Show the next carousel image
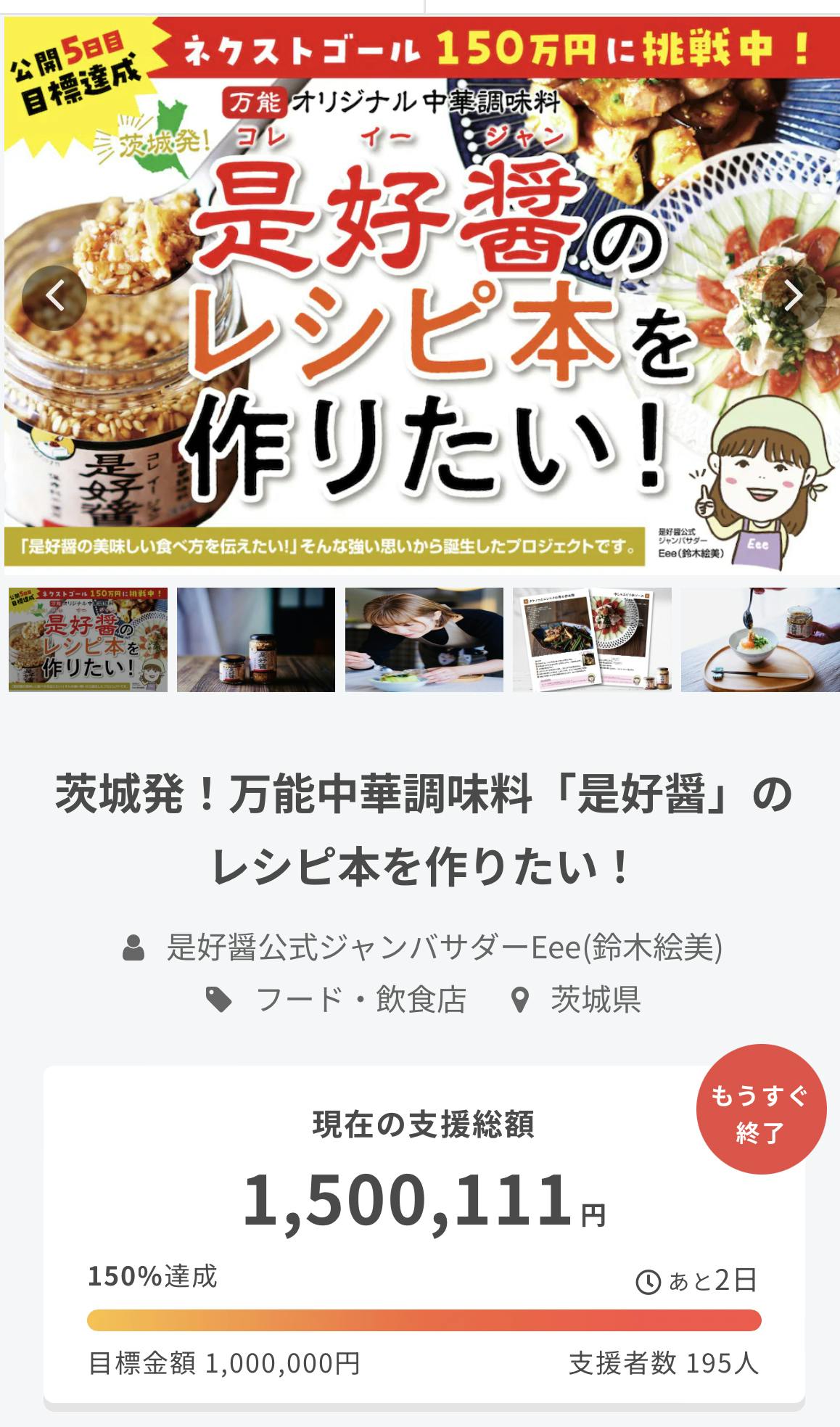840x1427 pixels. 794,296
